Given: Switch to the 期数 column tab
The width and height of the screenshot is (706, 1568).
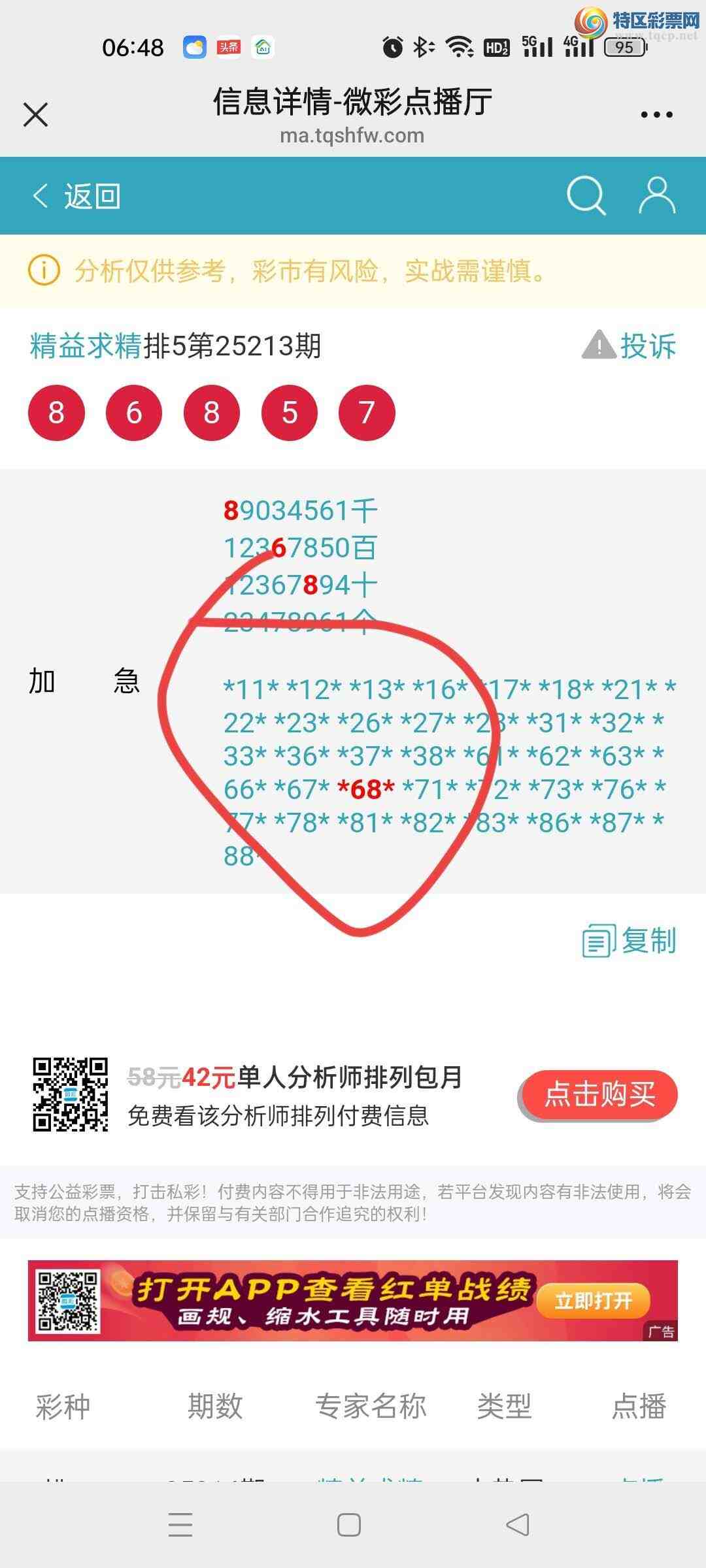Looking at the screenshot, I should coord(216,1409).
